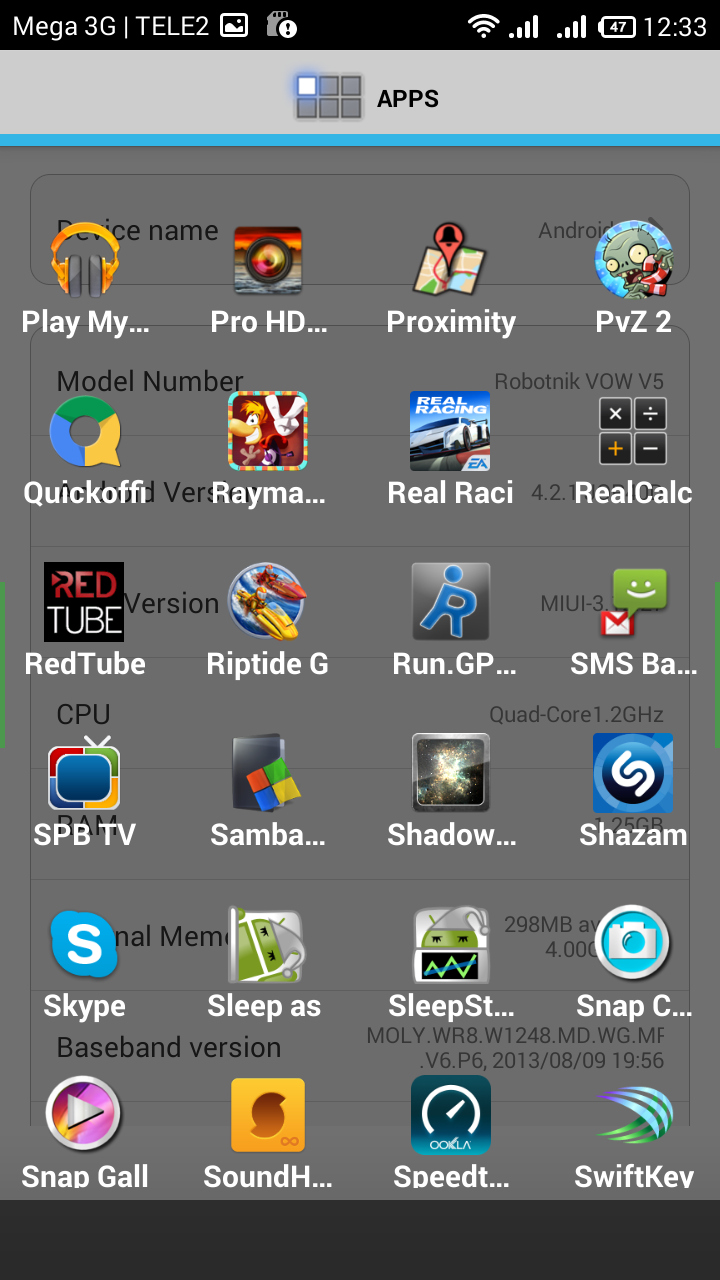Open Riptide GP game

(x=268, y=603)
